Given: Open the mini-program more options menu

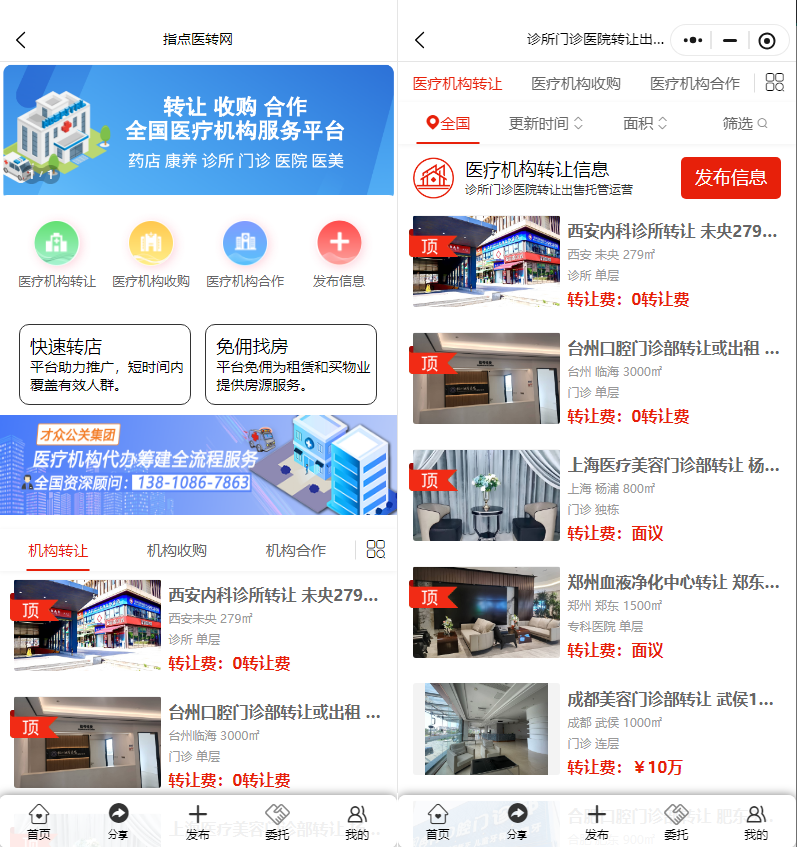Looking at the screenshot, I should coord(692,41).
